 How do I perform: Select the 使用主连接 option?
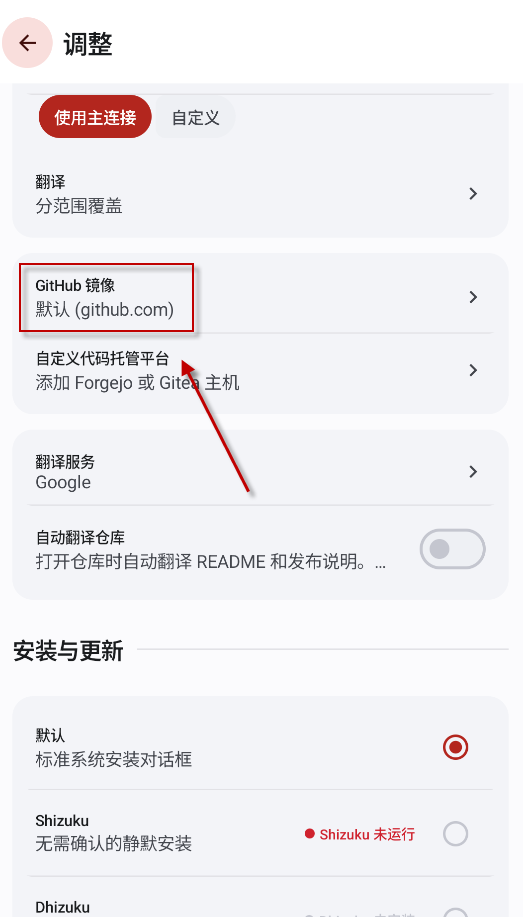[95, 117]
